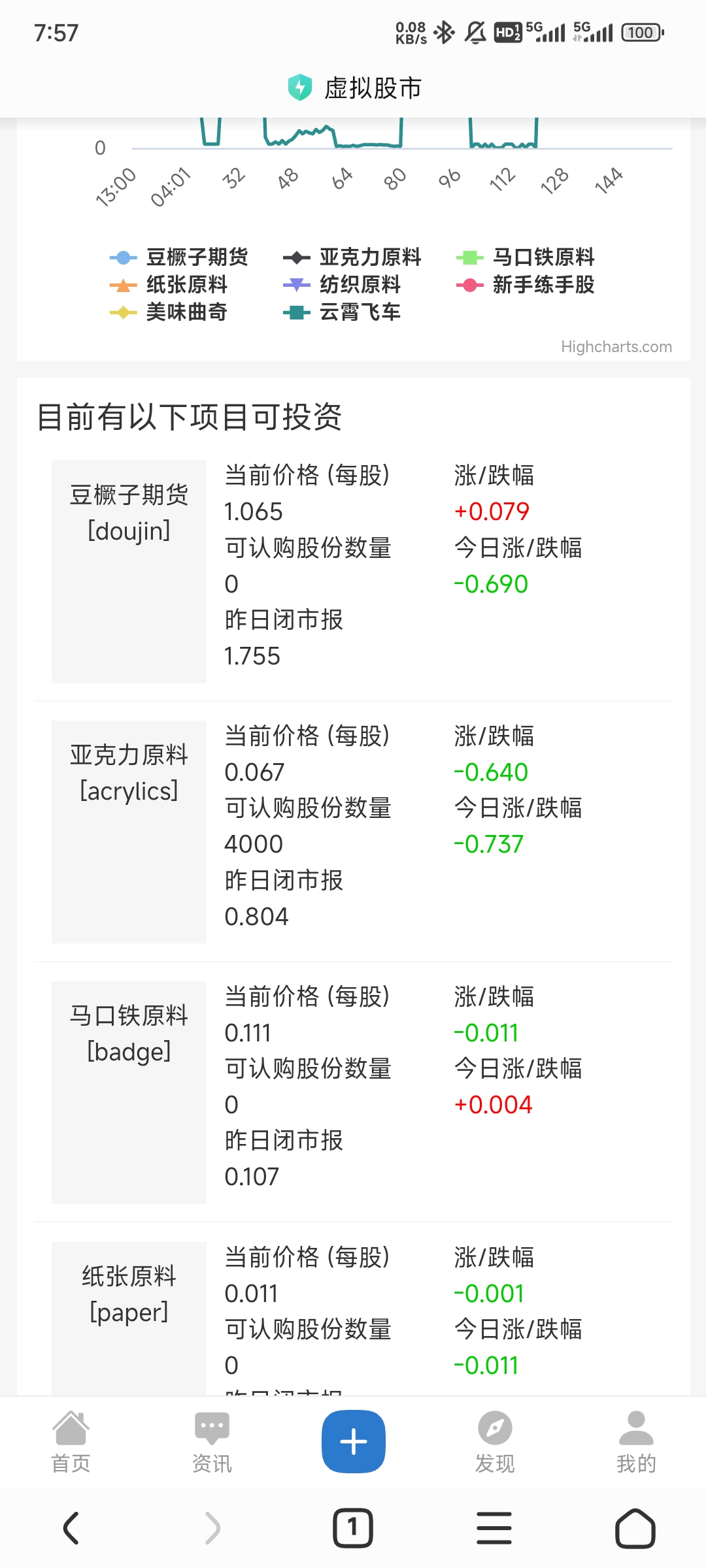Viewport: 706px width, 1568px height.
Task: Go back with the browser back arrow
Action: point(71,1528)
